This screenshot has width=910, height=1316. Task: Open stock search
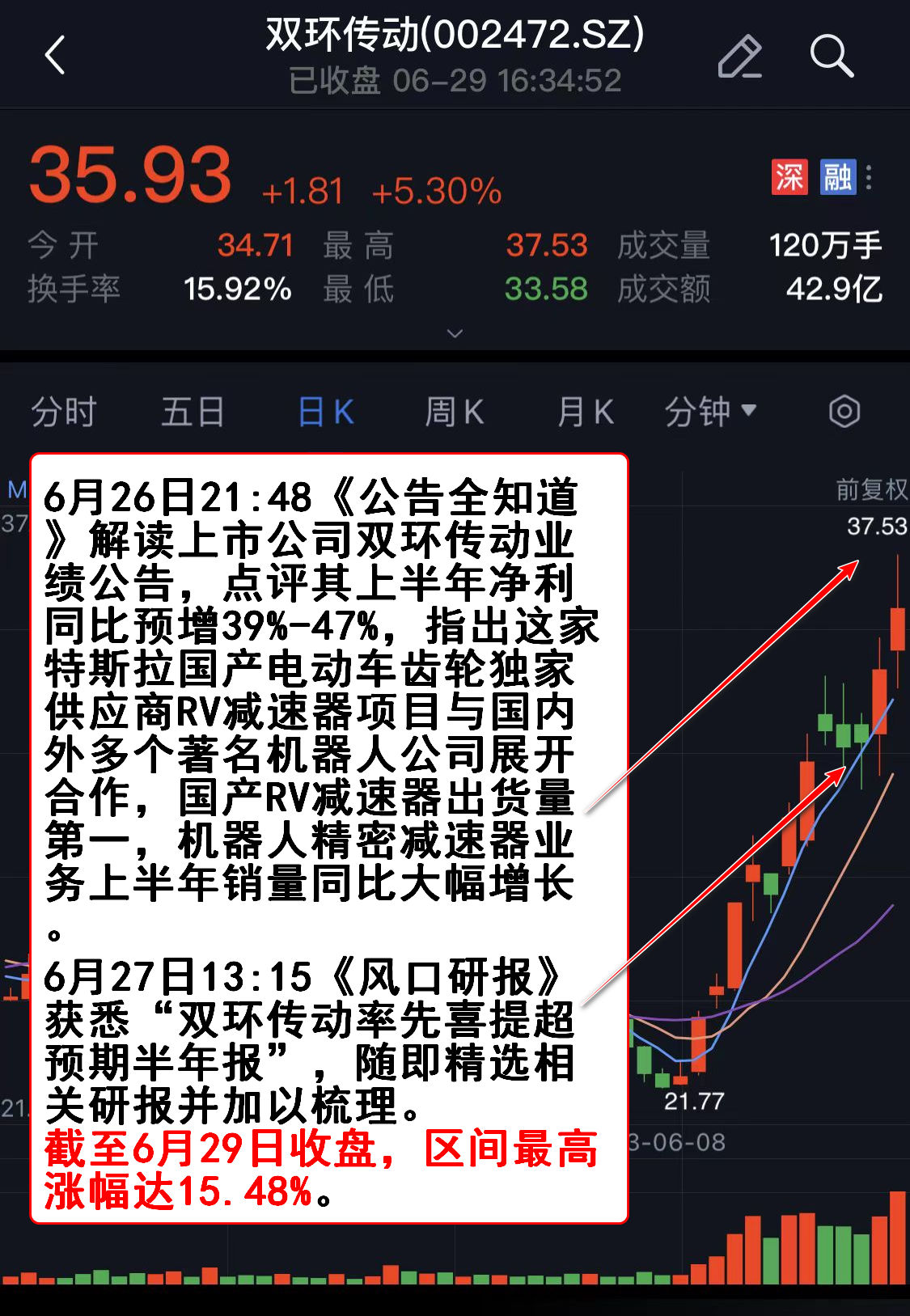click(x=832, y=56)
